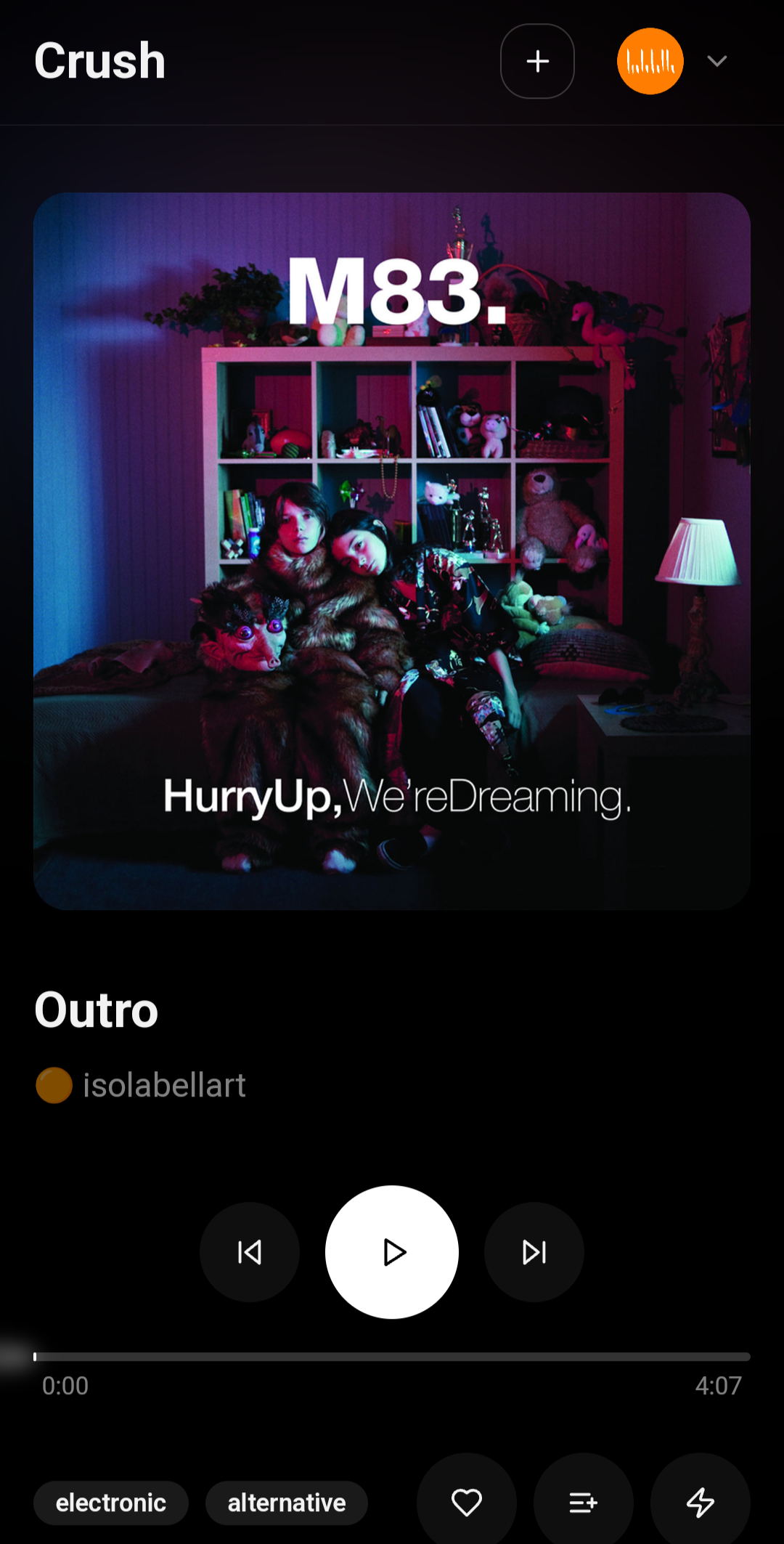Tap the plus button in the header

[x=537, y=61]
